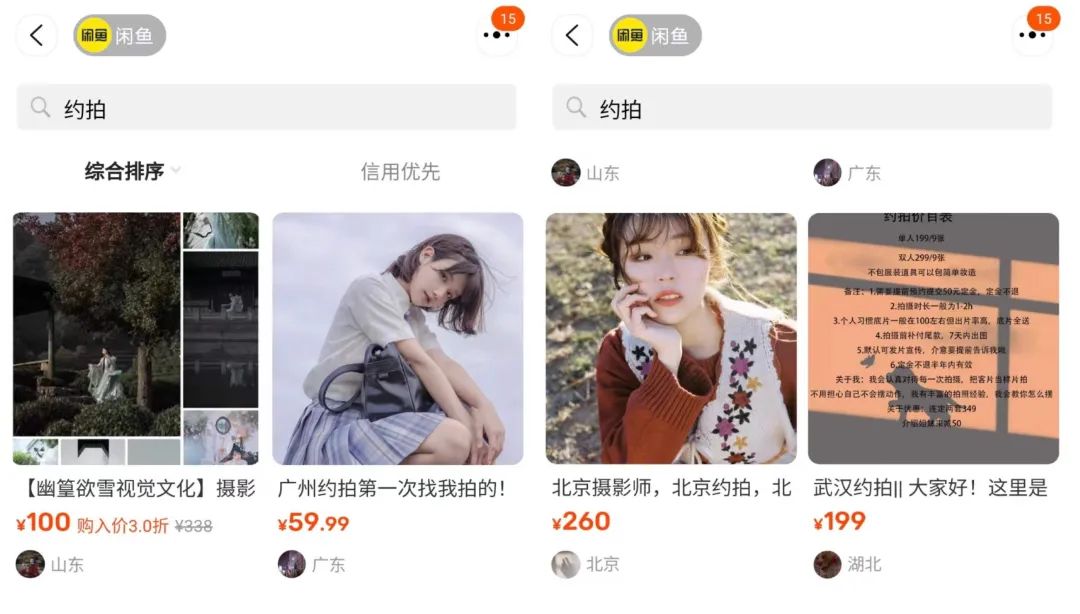This screenshot has width=1080, height=614.
Task: Open the 综合排序 sorting dropdown
Action: [132, 171]
